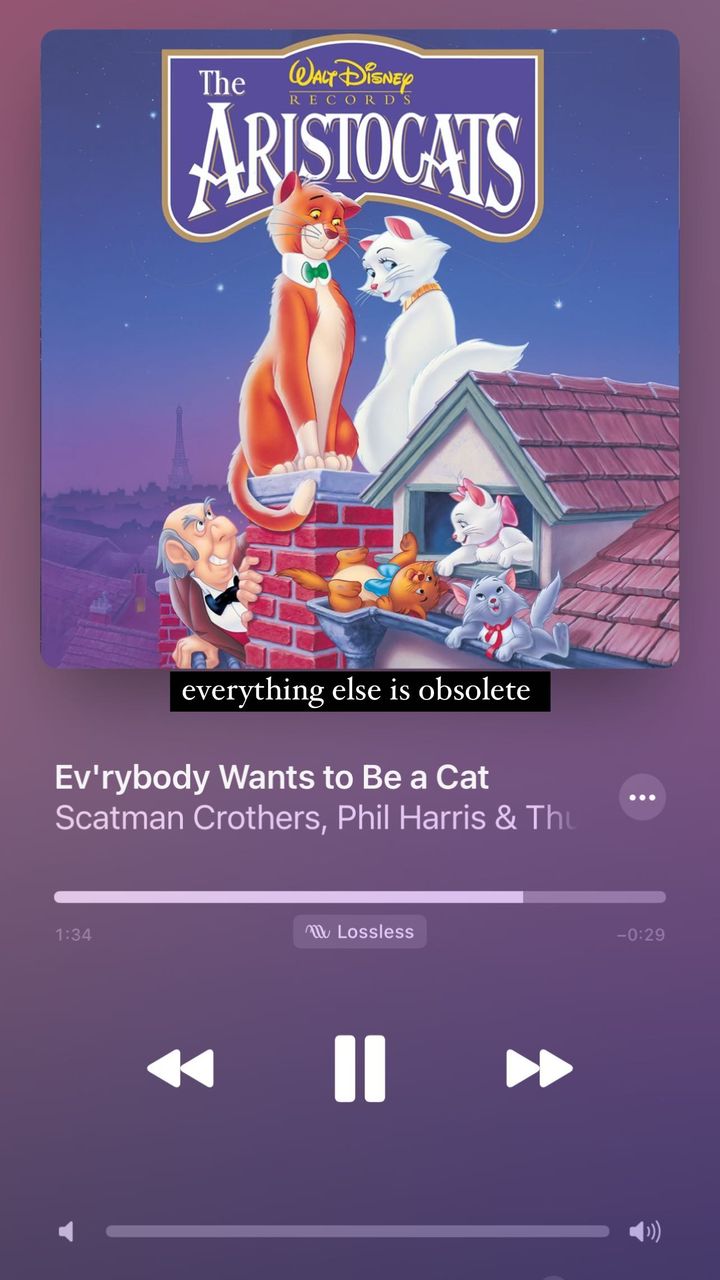The height and width of the screenshot is (1280, 720).
Task: Seek within the song progress bar
Action: (x=360, y=897)
